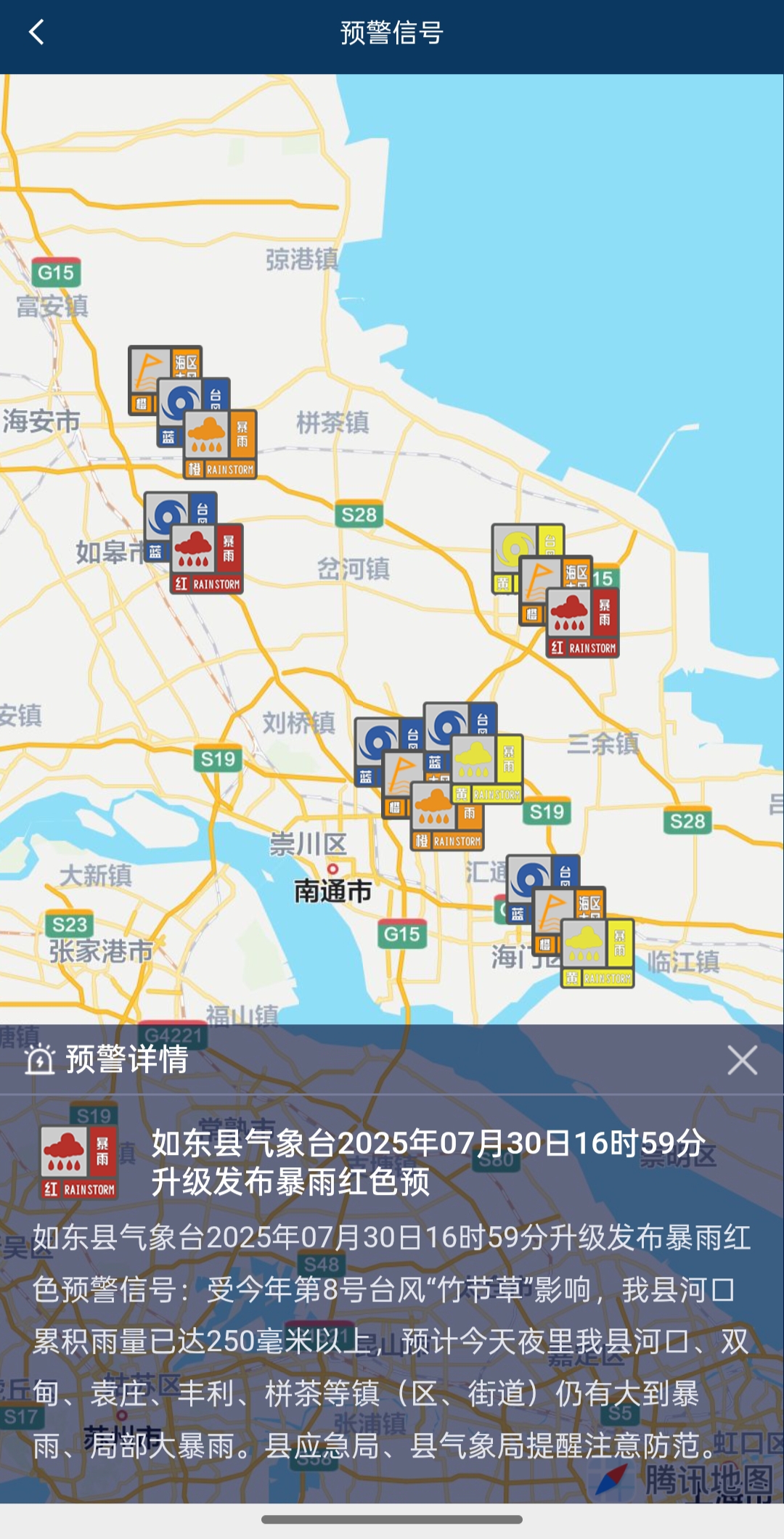Tap the blue typhoon marker near 汇通

pos(527,876)
